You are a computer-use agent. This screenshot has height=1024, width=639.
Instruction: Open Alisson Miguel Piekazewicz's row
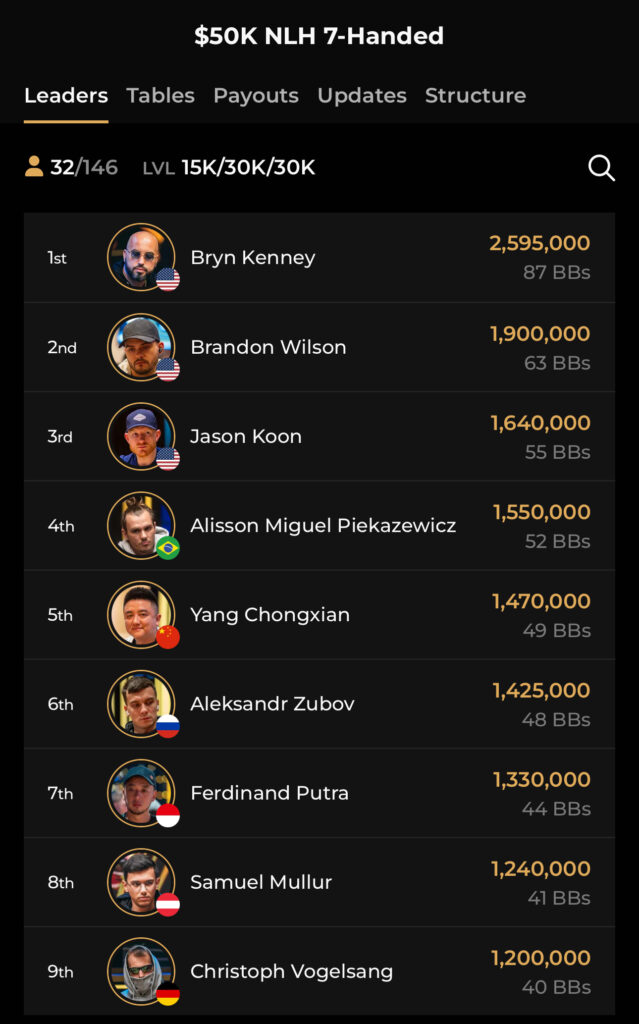pyautogui.click(x=319, y=525)
